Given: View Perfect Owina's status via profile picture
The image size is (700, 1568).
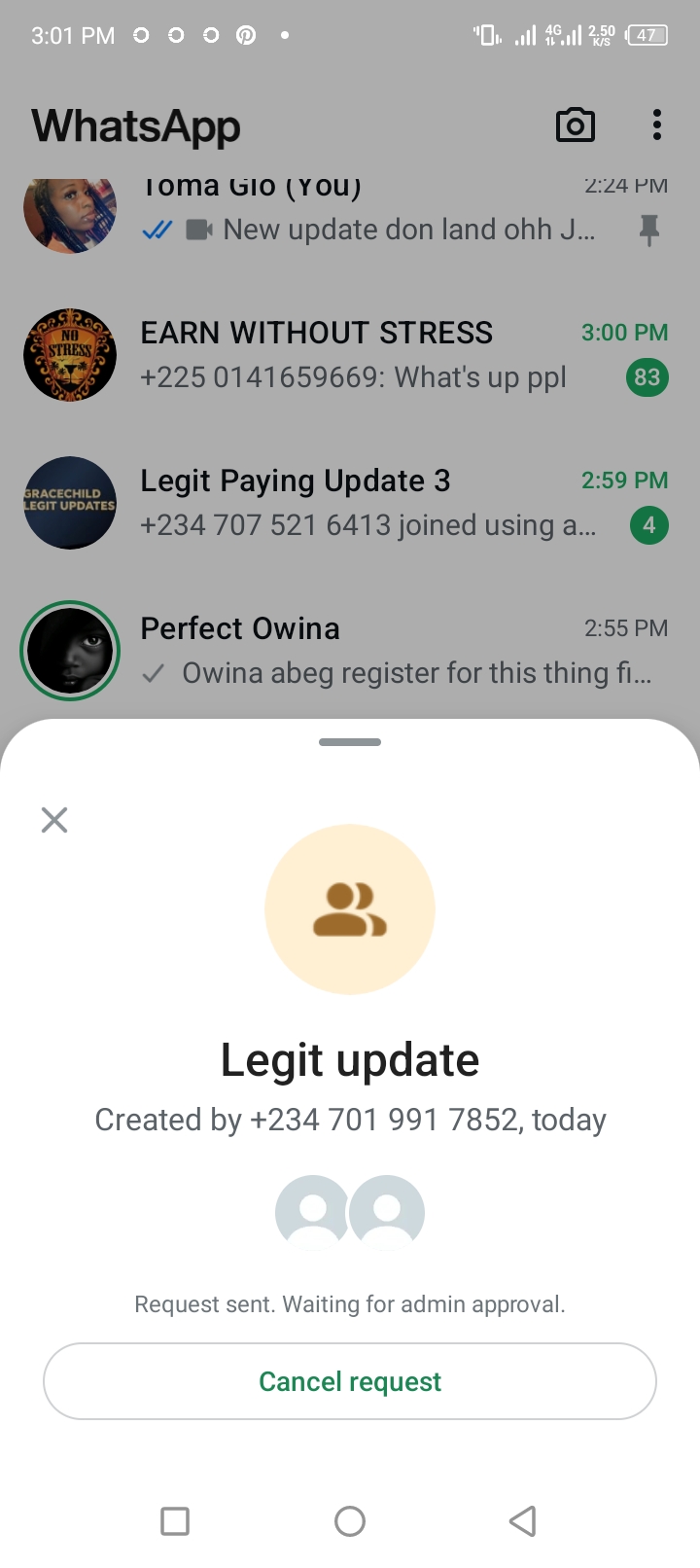Looking at the screenshot, I should click(x=70, y=651).
